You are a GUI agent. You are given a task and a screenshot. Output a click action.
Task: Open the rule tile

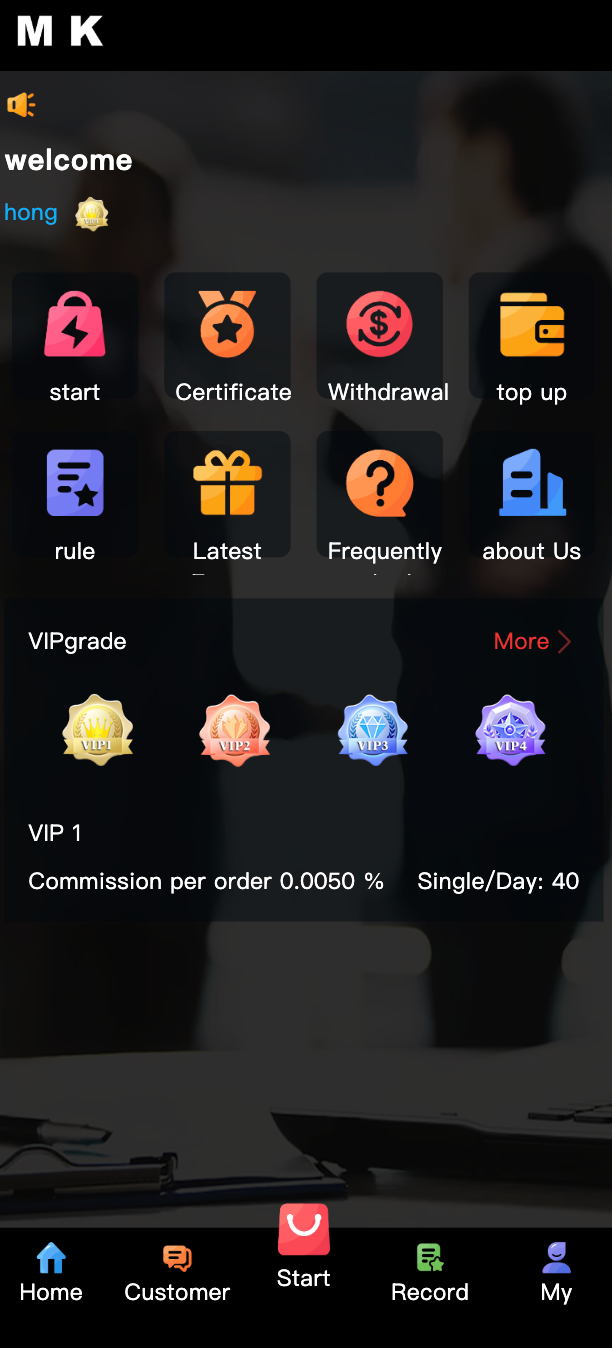point(75,499)
